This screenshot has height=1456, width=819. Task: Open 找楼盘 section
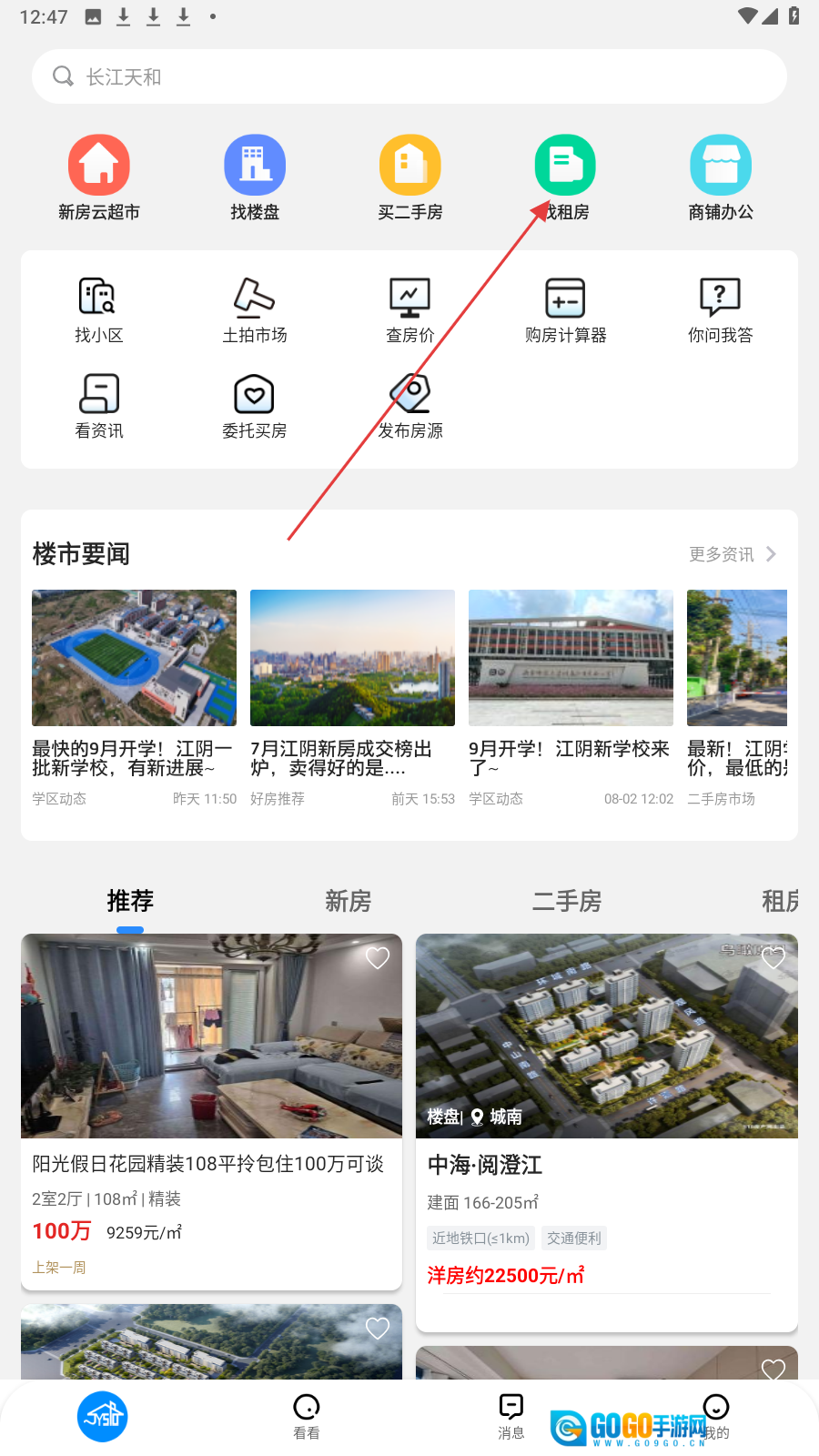(255, 177)
